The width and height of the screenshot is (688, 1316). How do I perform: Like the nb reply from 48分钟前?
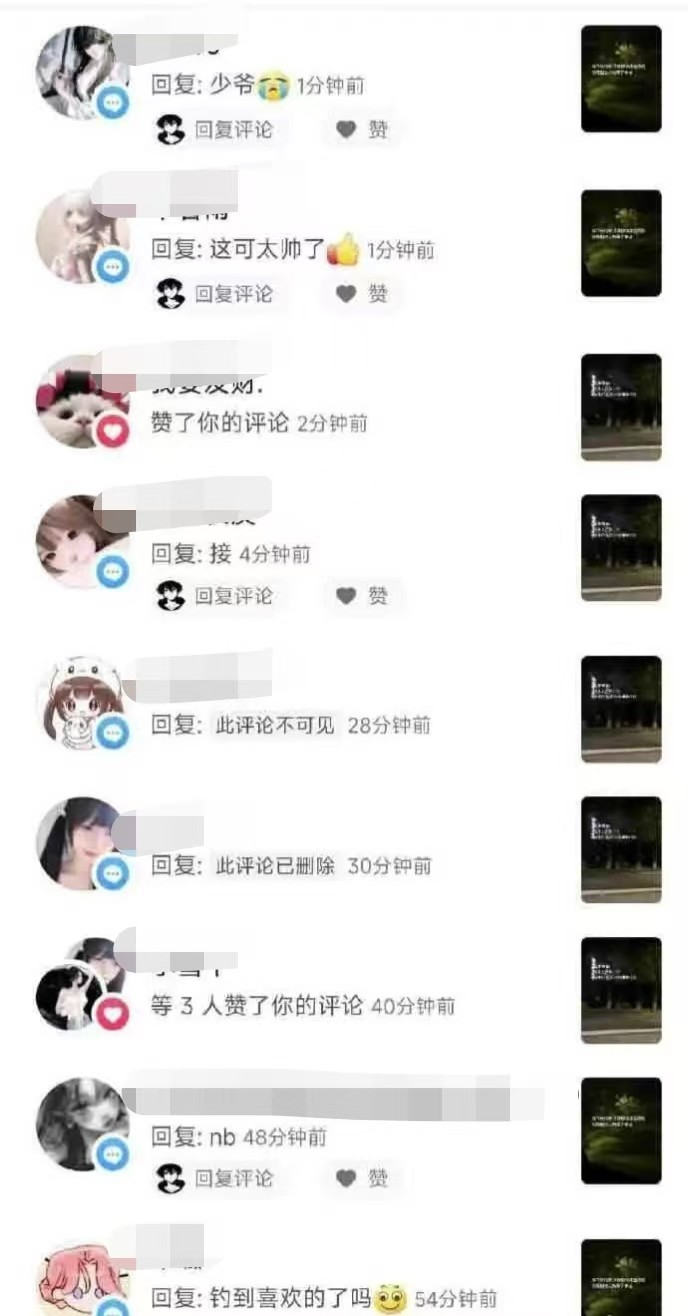click(x=362, y=1179)
